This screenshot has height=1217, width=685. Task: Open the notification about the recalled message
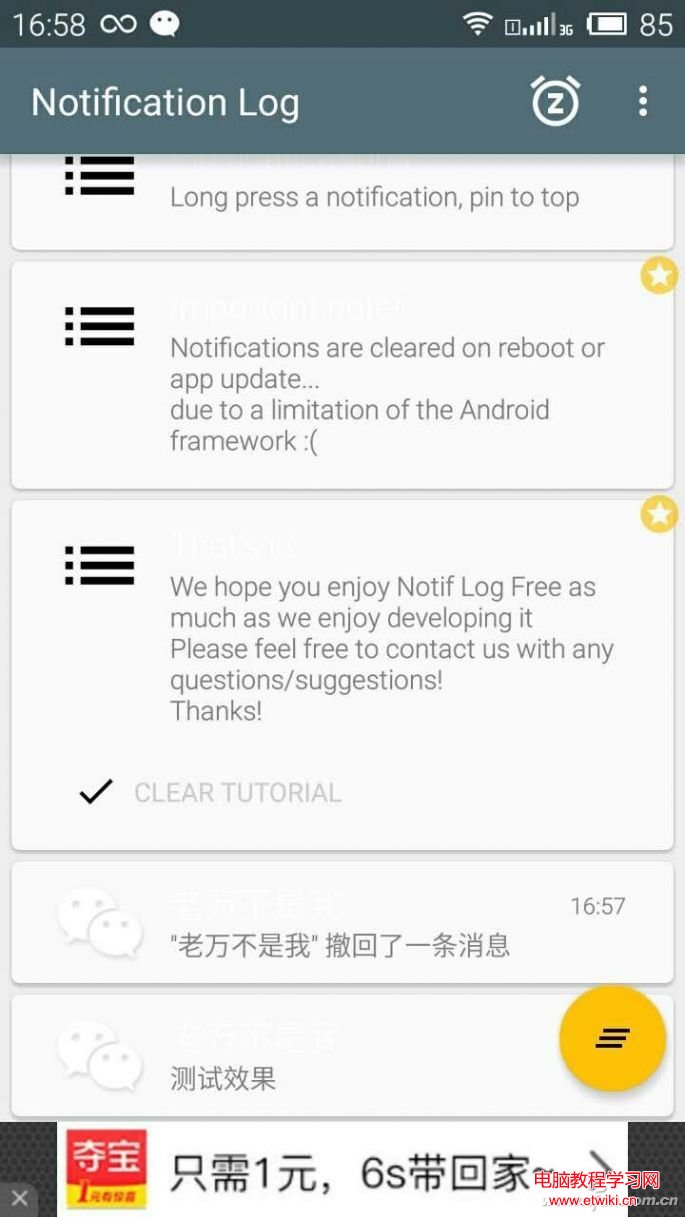click(x=340, y=924)
